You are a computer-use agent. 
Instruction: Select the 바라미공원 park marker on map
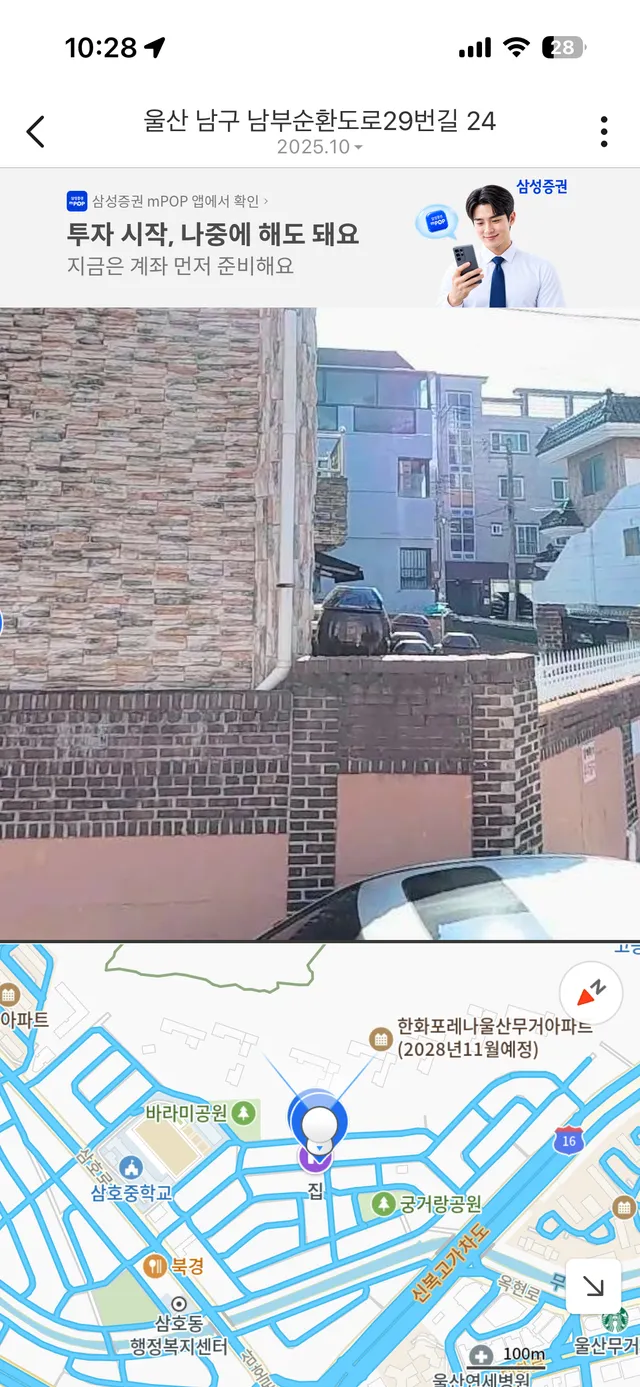point(244,1113)
